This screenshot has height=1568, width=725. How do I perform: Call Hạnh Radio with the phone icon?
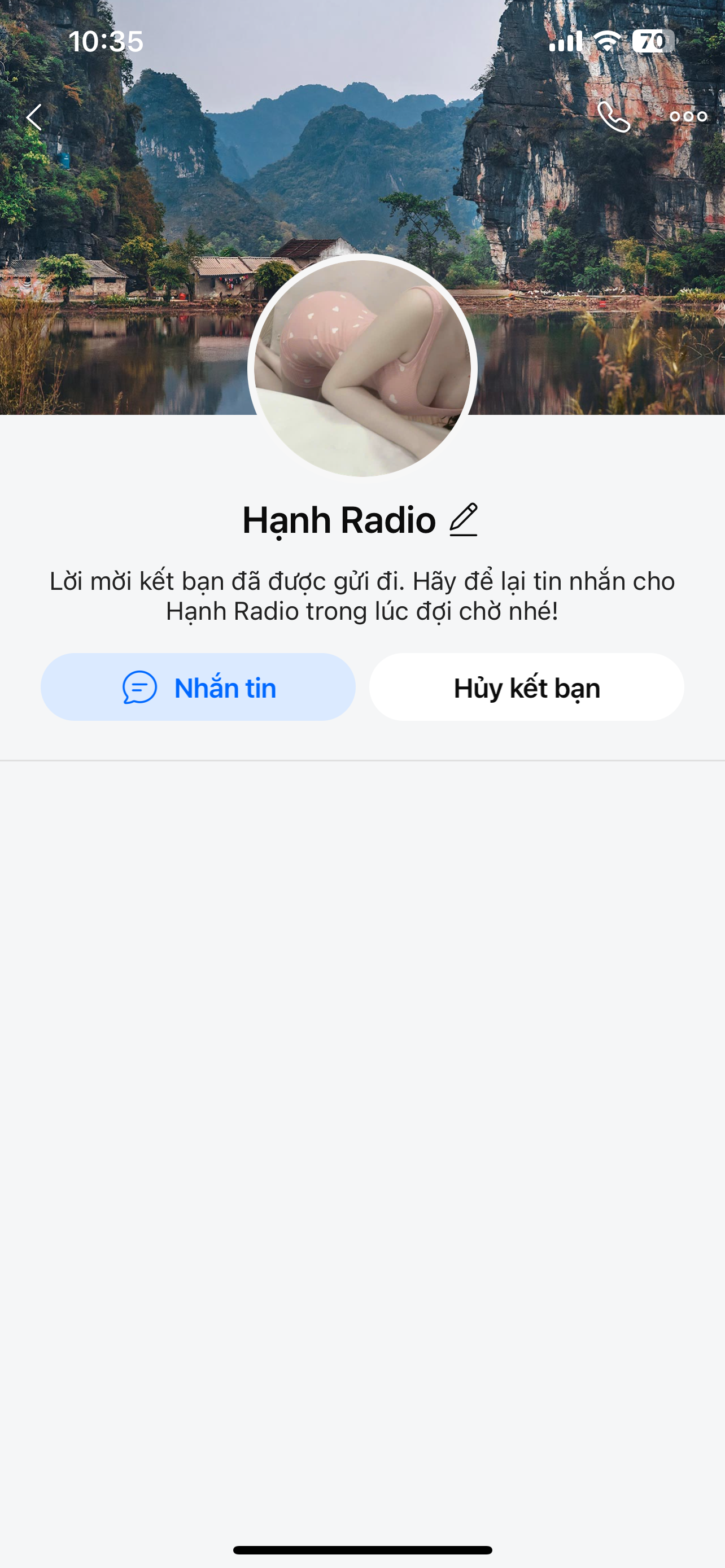tap(613, 117)
